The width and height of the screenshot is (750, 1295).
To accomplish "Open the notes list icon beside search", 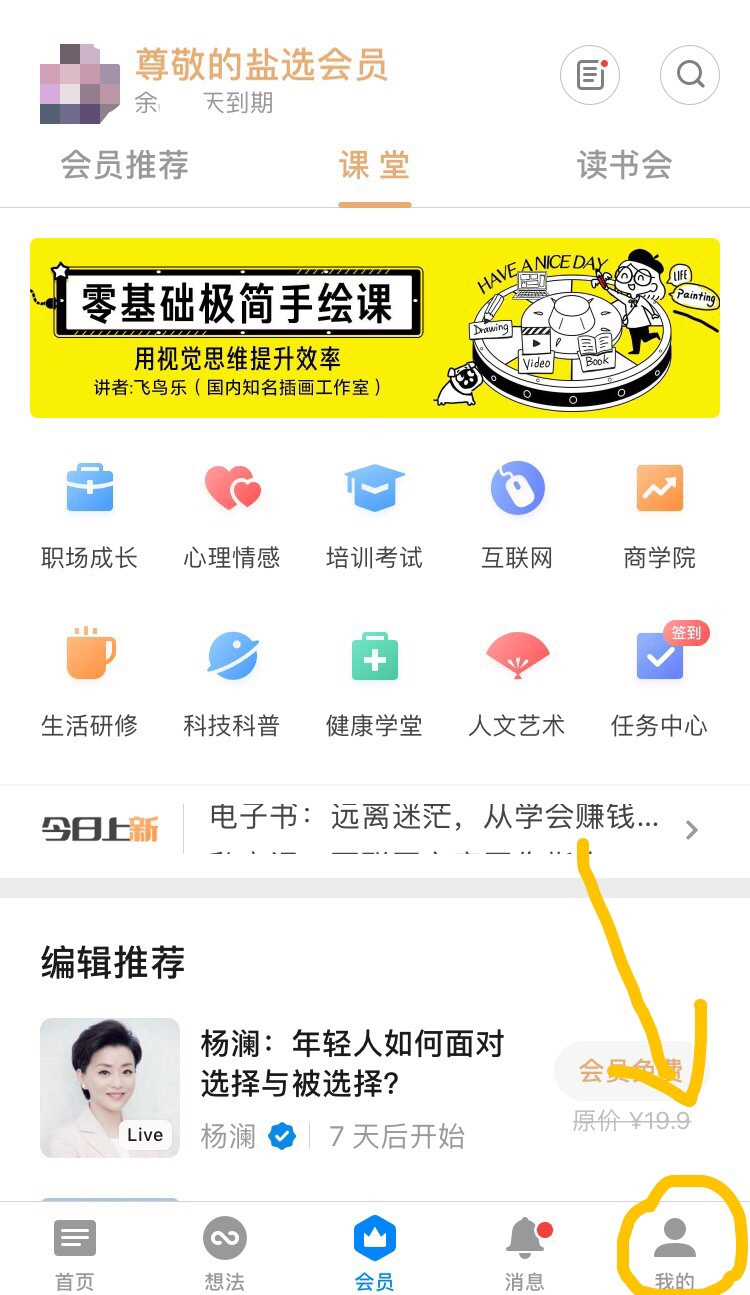I will pyautogui.click(x=590, y=75).
